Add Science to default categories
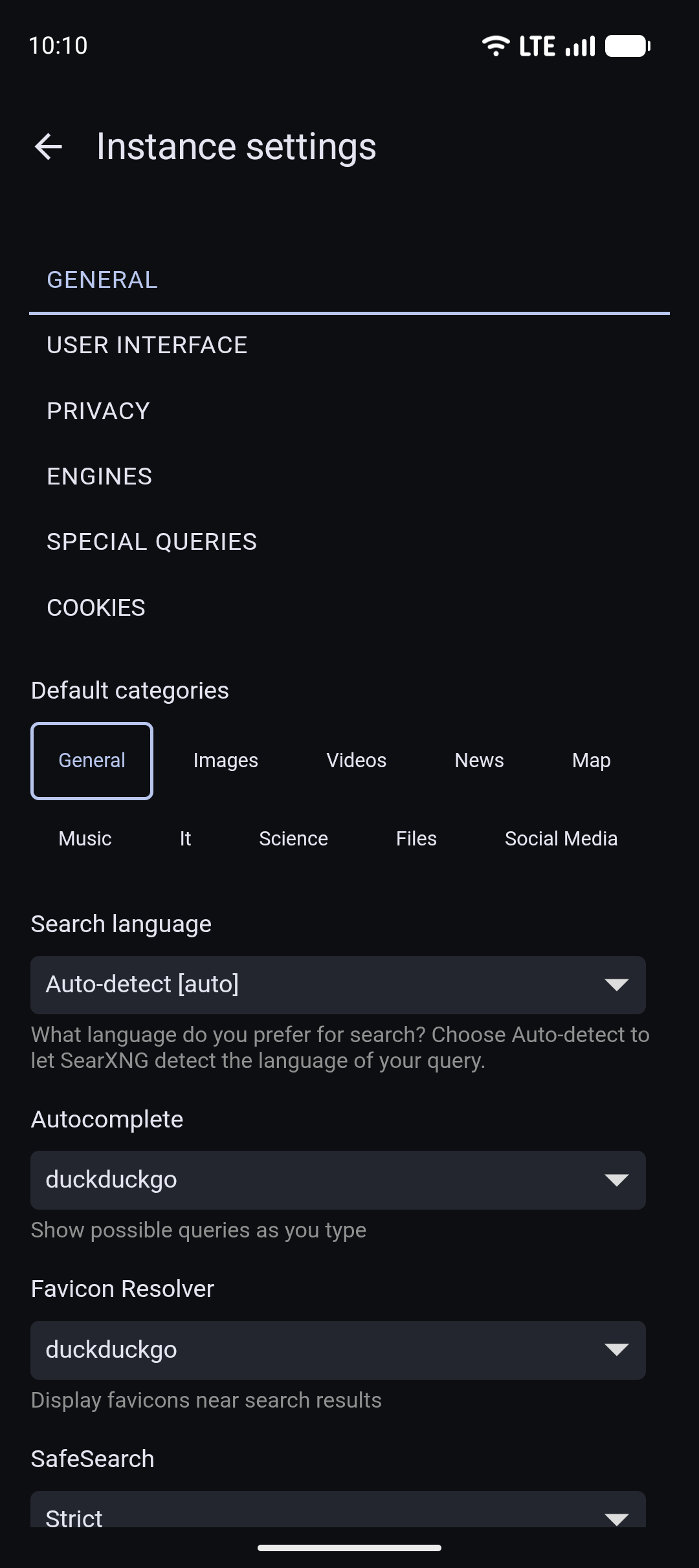The height and width of the screenshot is (1568, 699). [293, 839]
